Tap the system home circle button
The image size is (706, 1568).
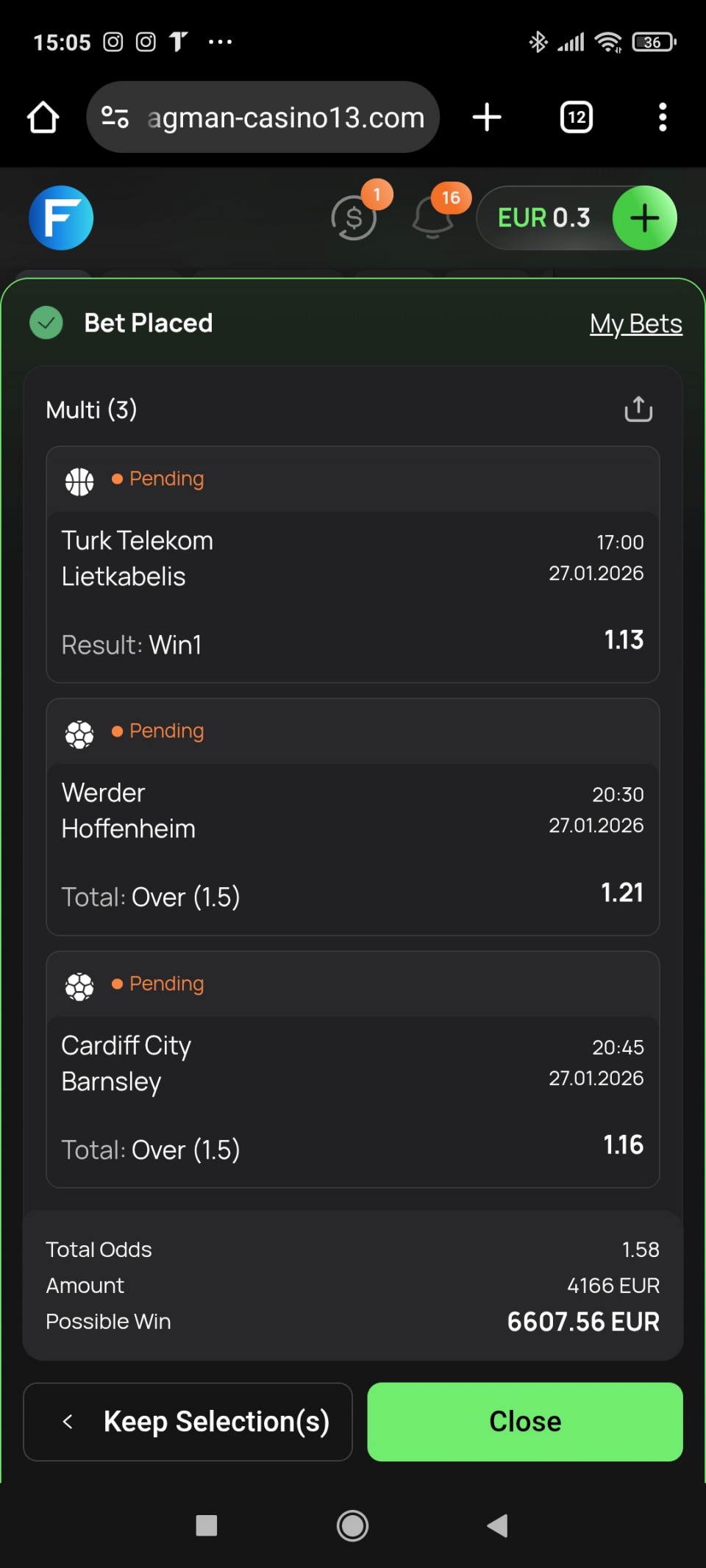click(x=352, y=1525)
